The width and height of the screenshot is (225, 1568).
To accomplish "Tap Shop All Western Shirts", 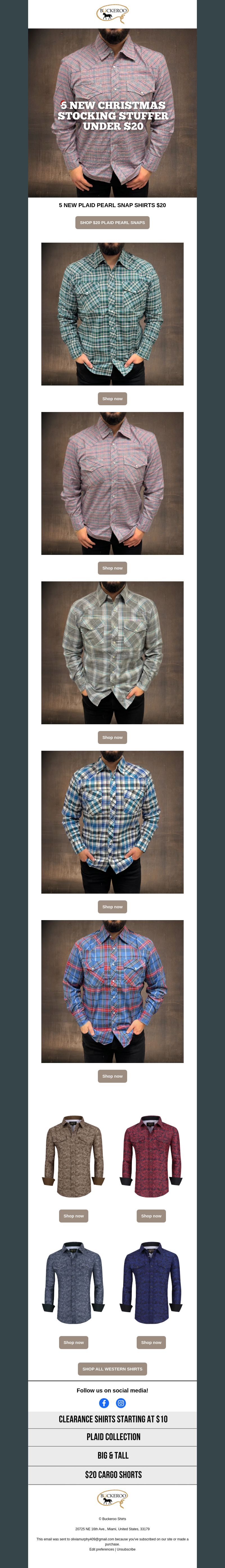I will (112, 1369).
